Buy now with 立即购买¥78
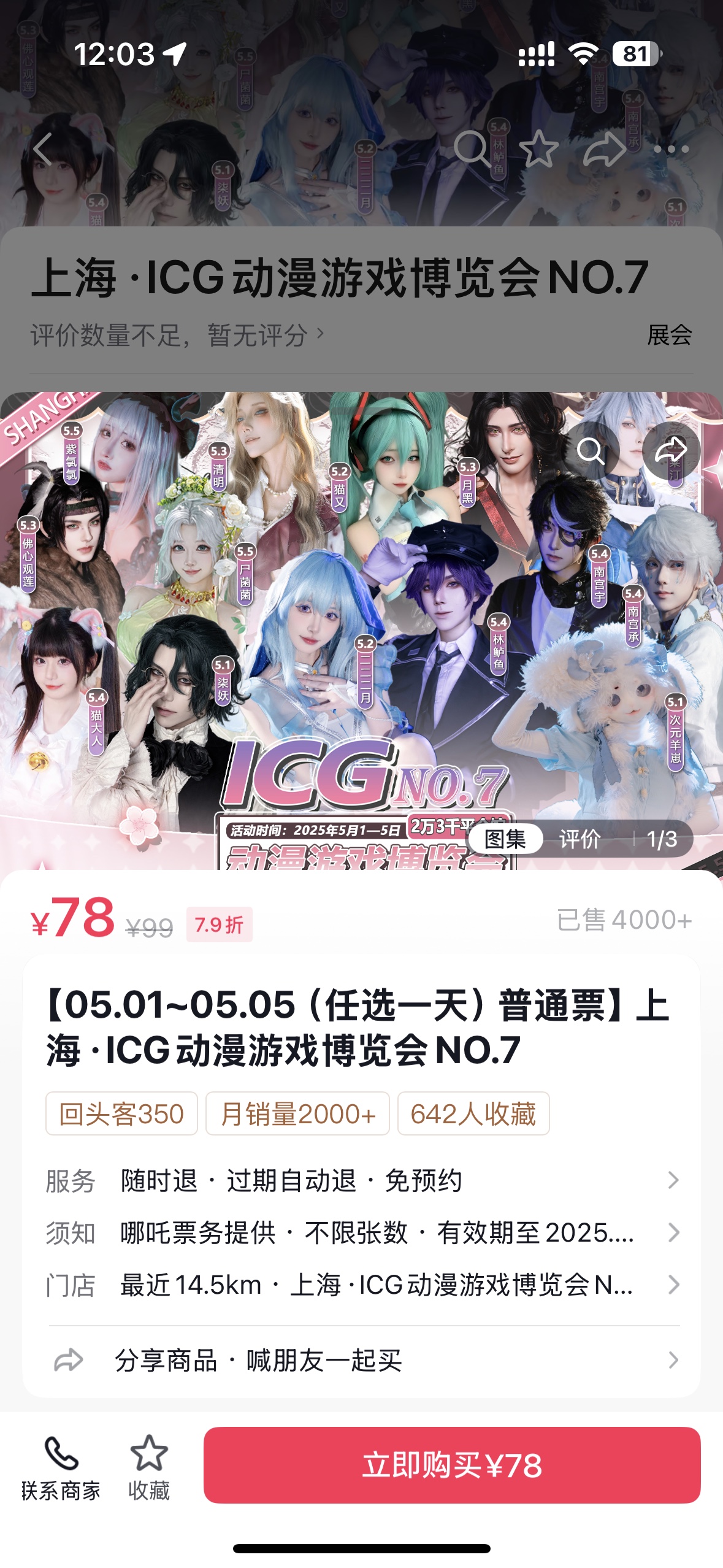The image size is (723, 1568). [452, 1465]
